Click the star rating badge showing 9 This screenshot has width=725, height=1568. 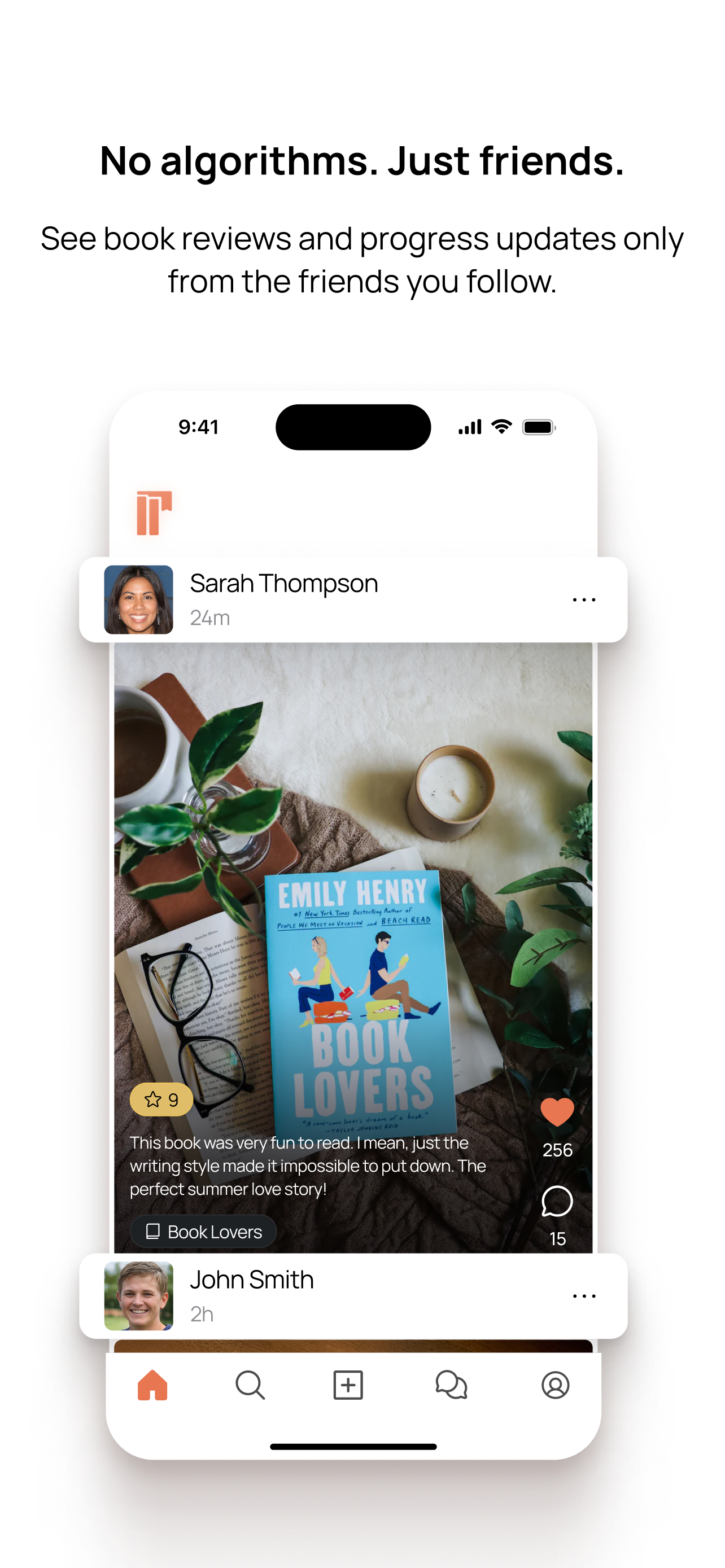pos(161,1099)
